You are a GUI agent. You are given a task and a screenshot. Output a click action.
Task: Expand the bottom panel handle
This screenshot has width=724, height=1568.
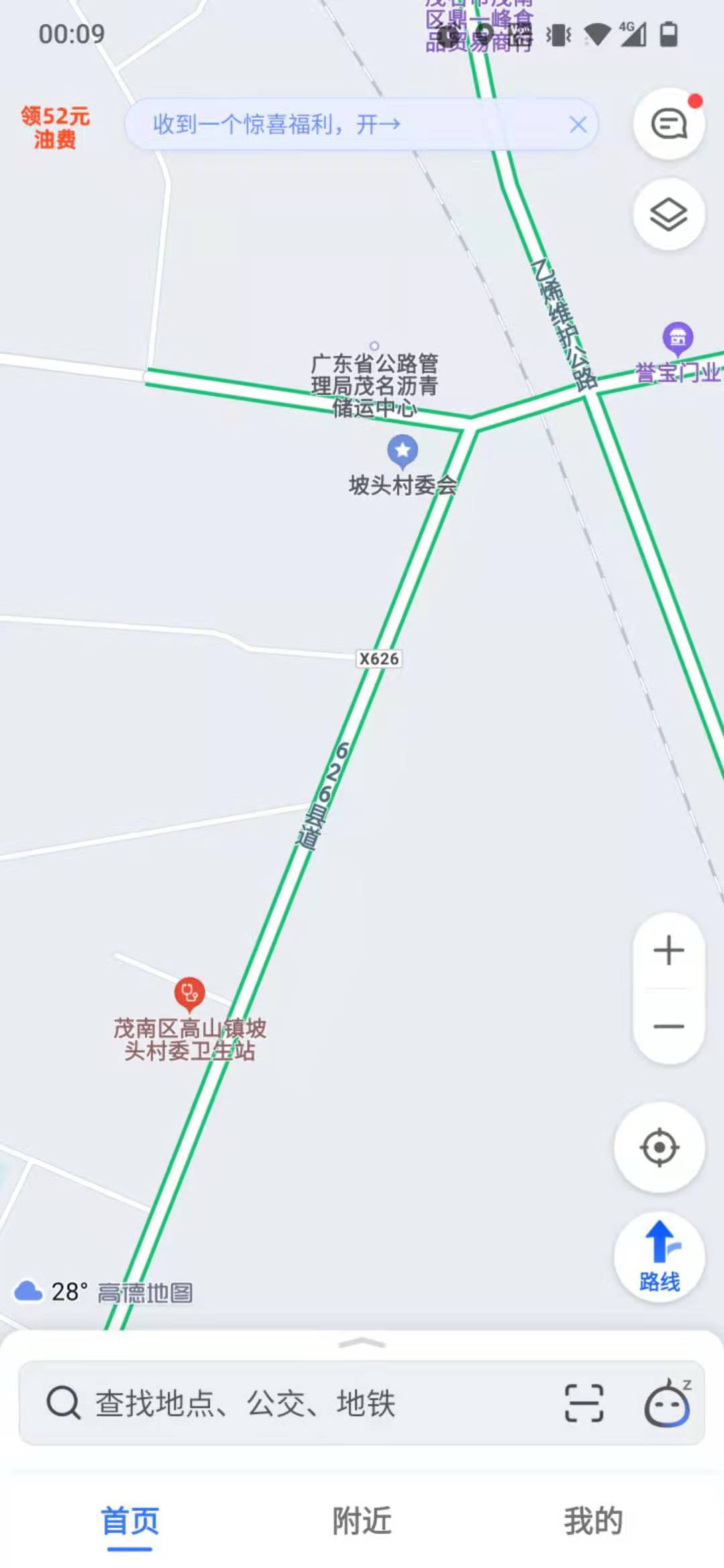pyautogui.click(x=362, y=1343)
